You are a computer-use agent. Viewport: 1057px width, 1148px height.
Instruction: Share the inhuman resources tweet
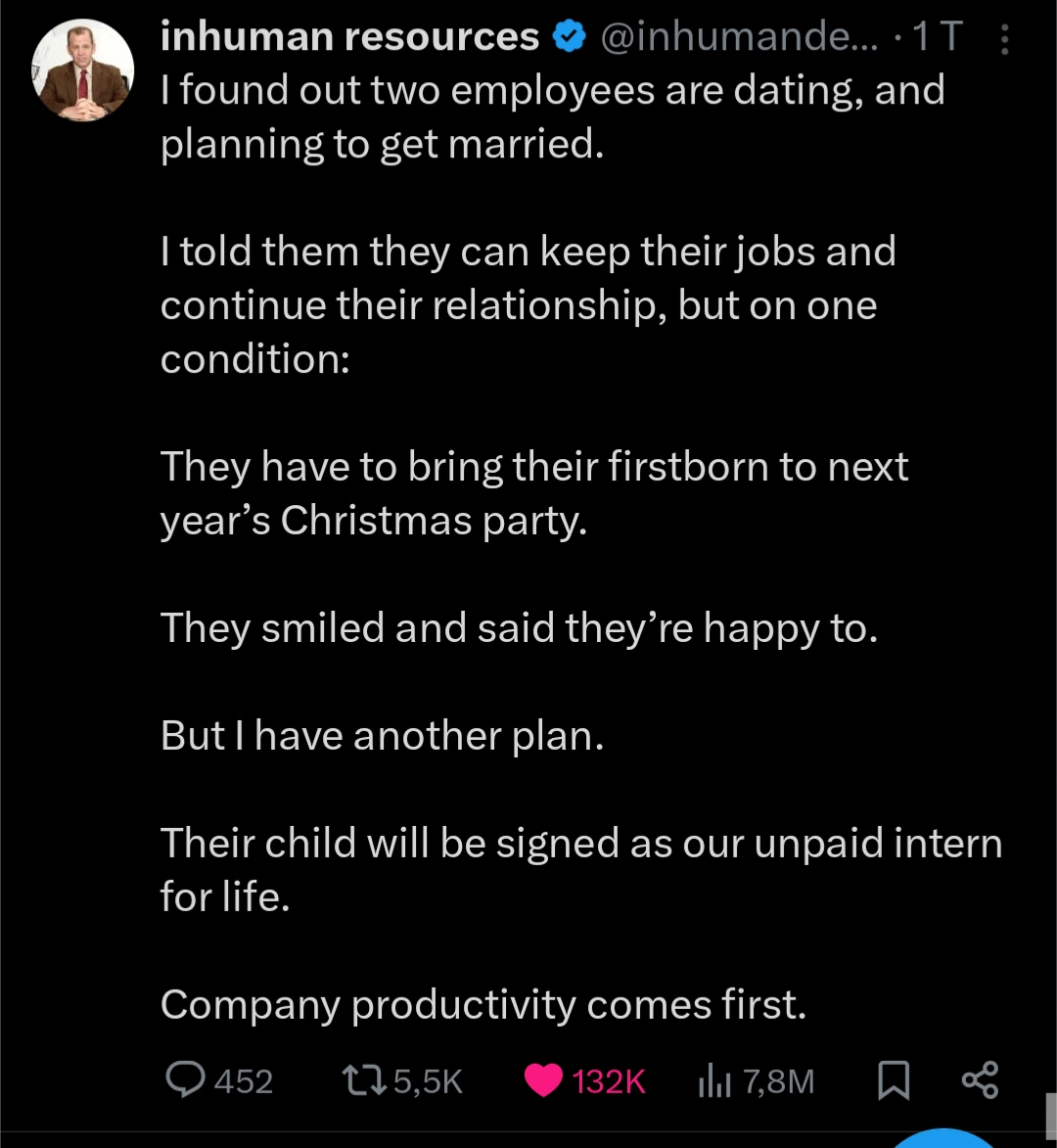(980, 1079)
